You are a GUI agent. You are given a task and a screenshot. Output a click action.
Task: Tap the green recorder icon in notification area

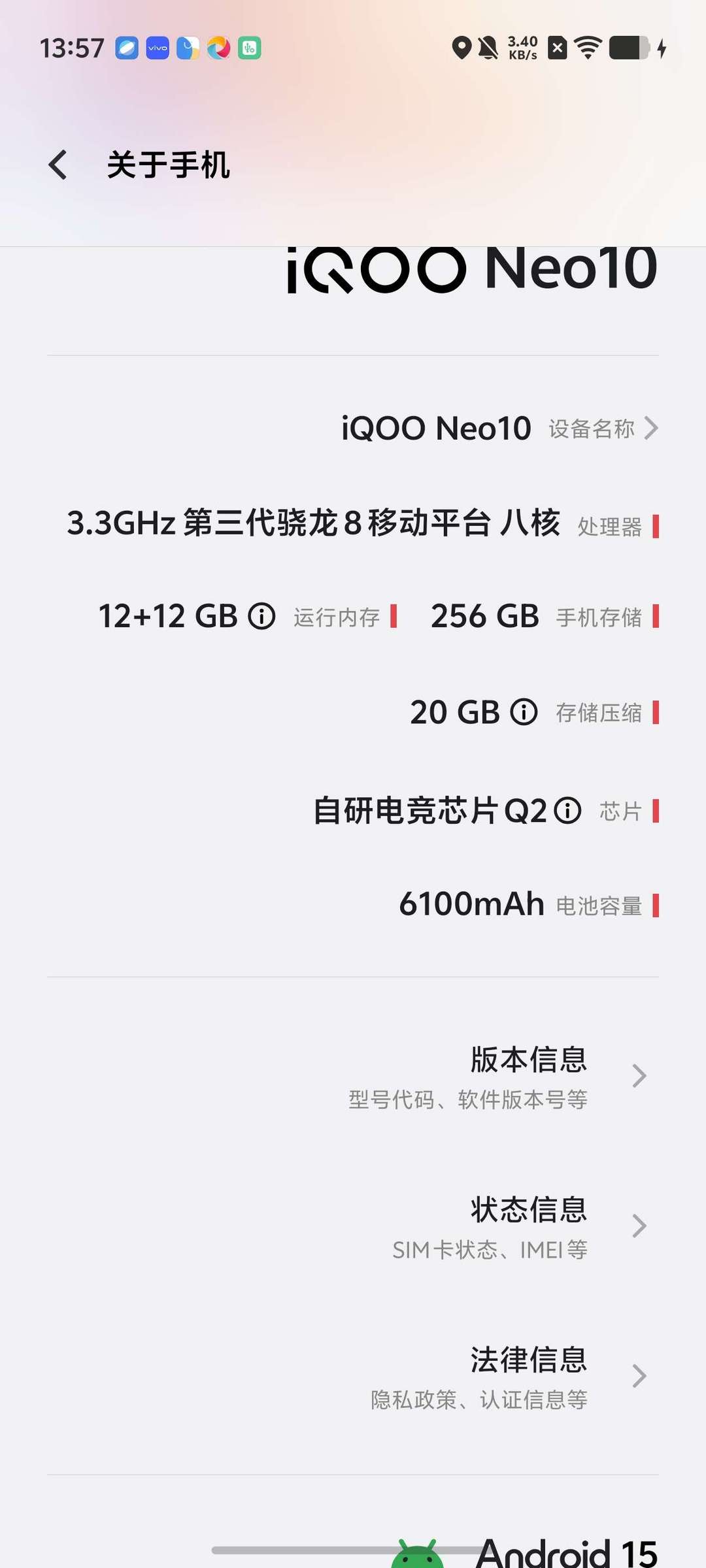(250, 48)
